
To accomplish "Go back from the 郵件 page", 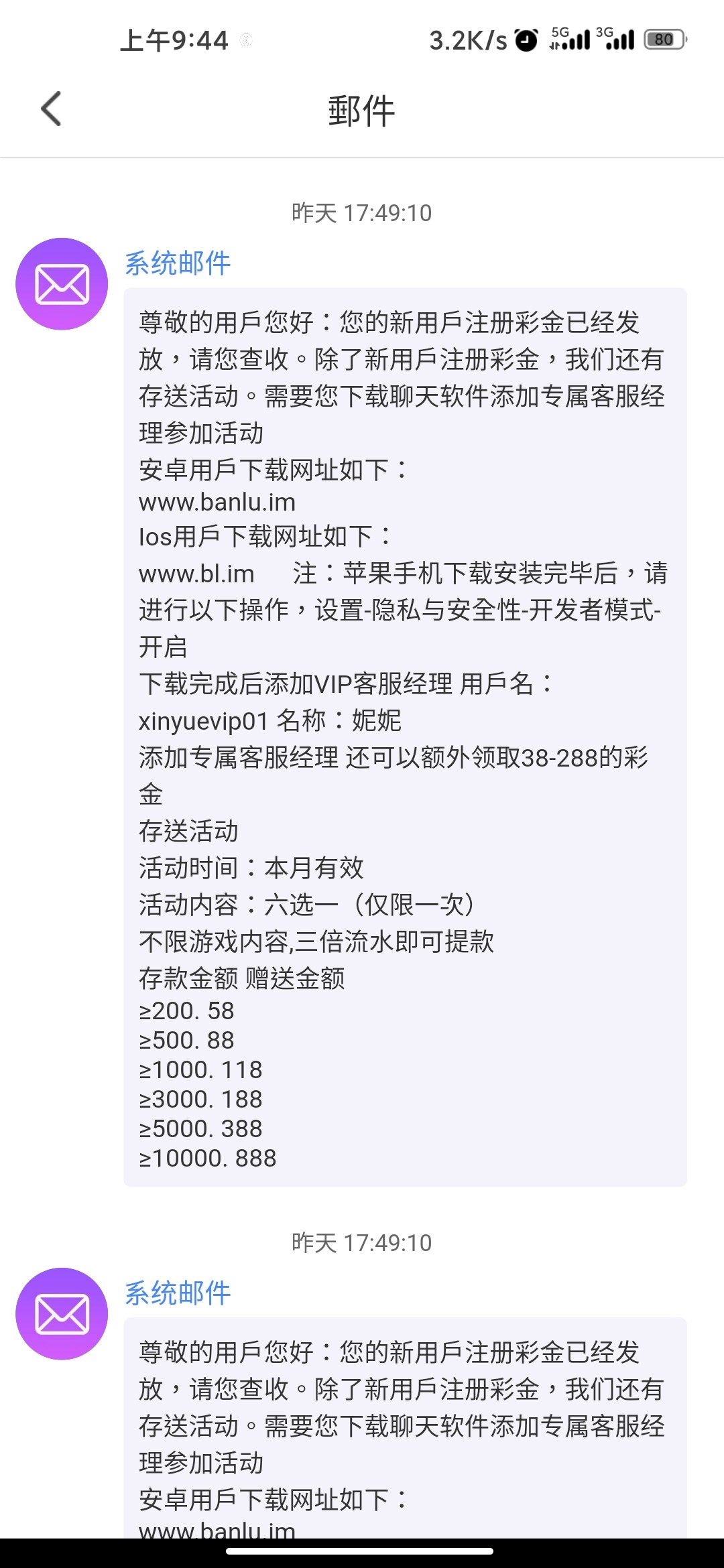I will tap(52, 109).
